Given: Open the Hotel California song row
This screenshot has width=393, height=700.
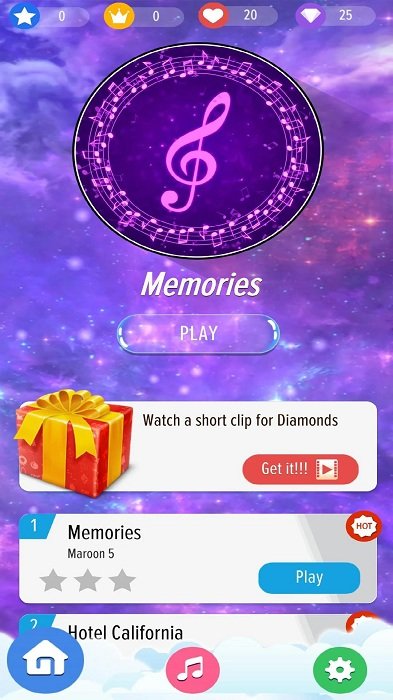Looking at the screenshot, I should click(198, 630).
